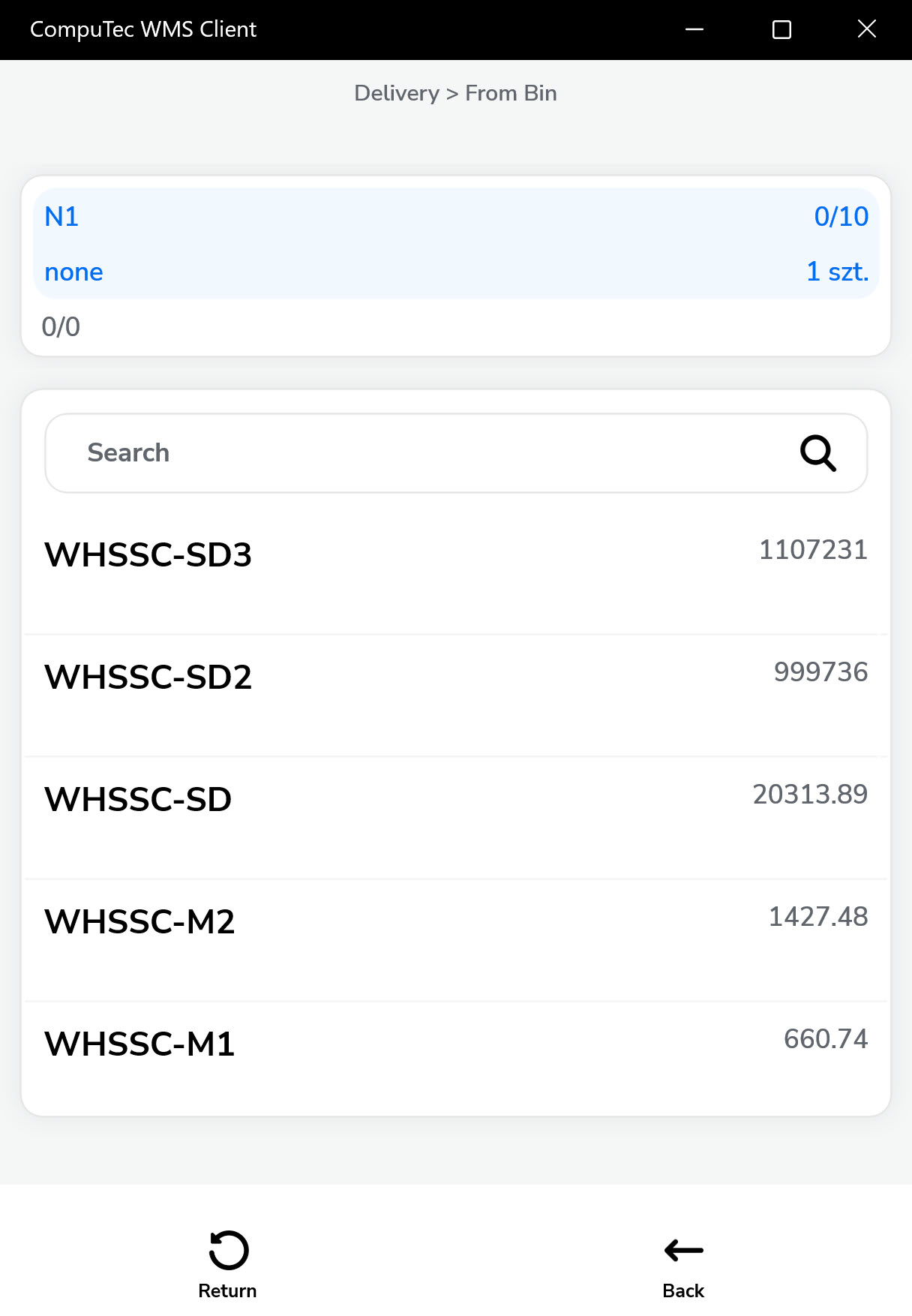The height and width of the screenshot is (1316, 912).
Task: Tap the magnifying glass search icon
Action: click(x=817, y=453)
